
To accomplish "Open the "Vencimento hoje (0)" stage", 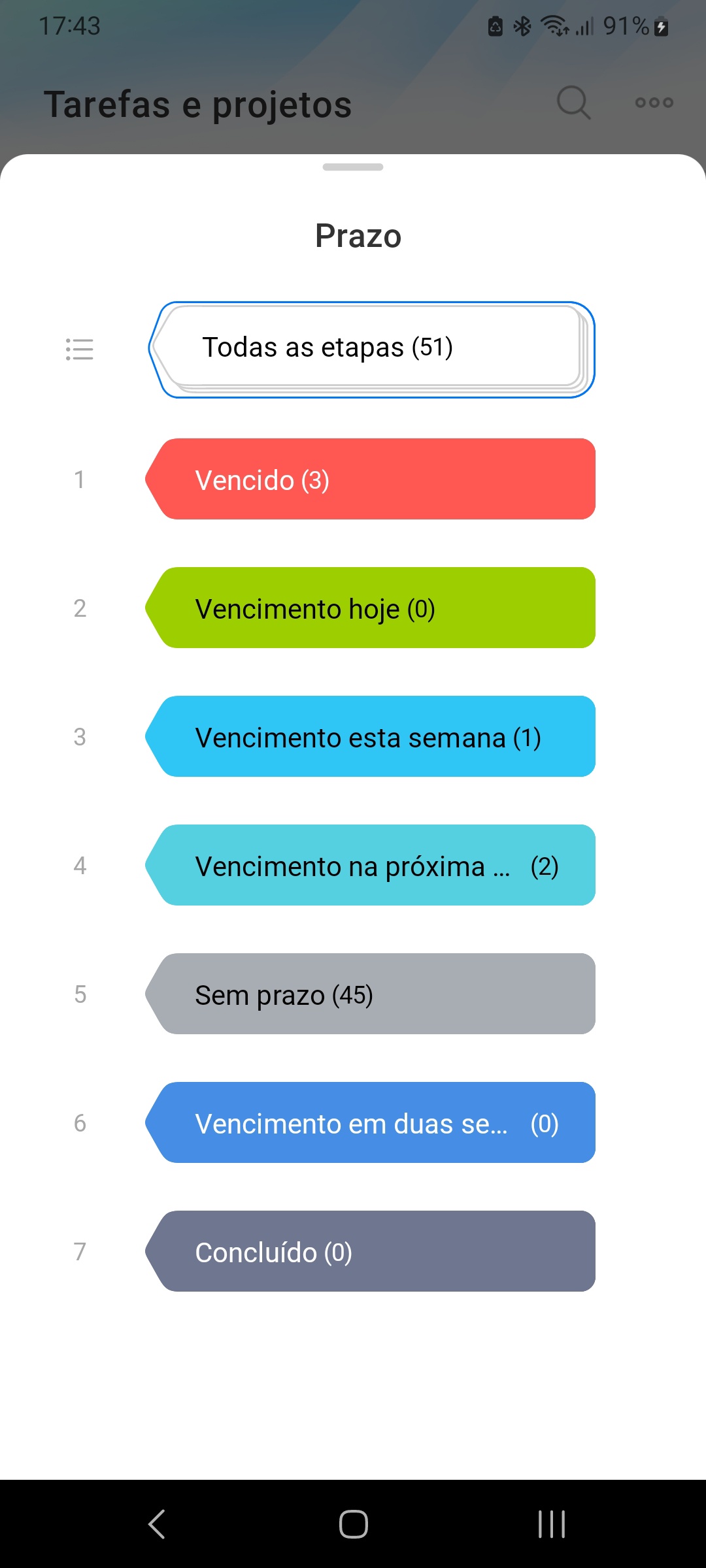I will (371, 608).
